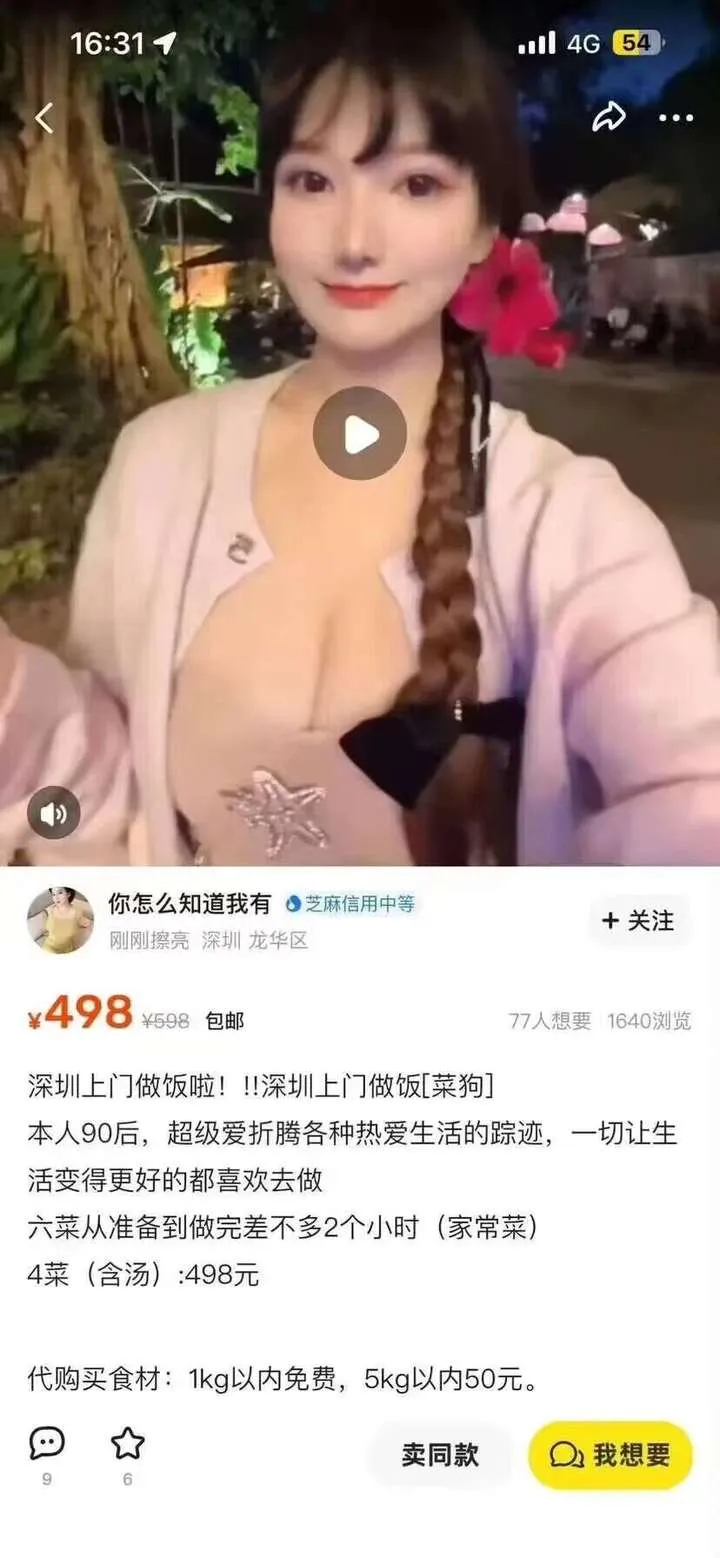
Task: Open the 芝麻信用中等 credit badge
Action: pyautogui.click(x=350, y=904)
